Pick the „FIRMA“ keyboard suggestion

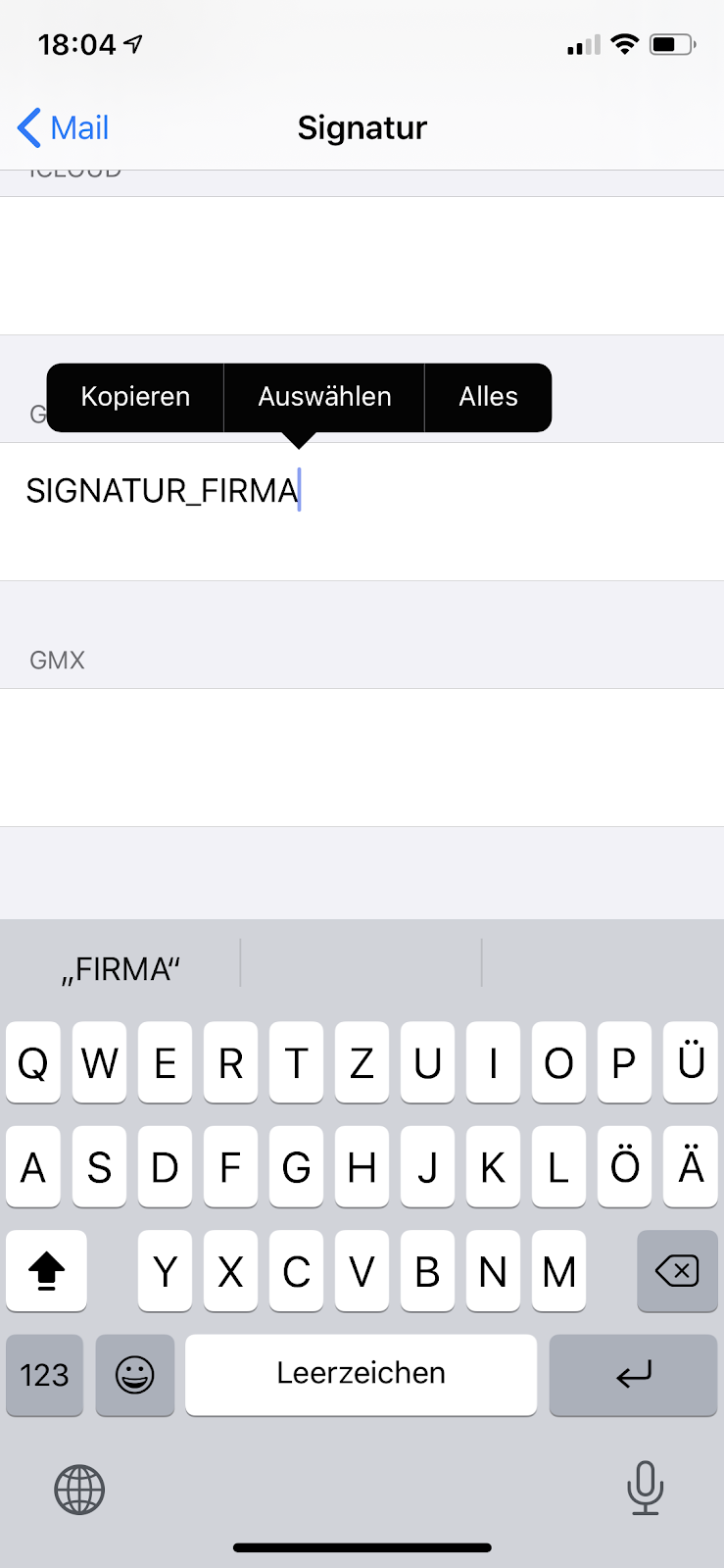[121, 969]
